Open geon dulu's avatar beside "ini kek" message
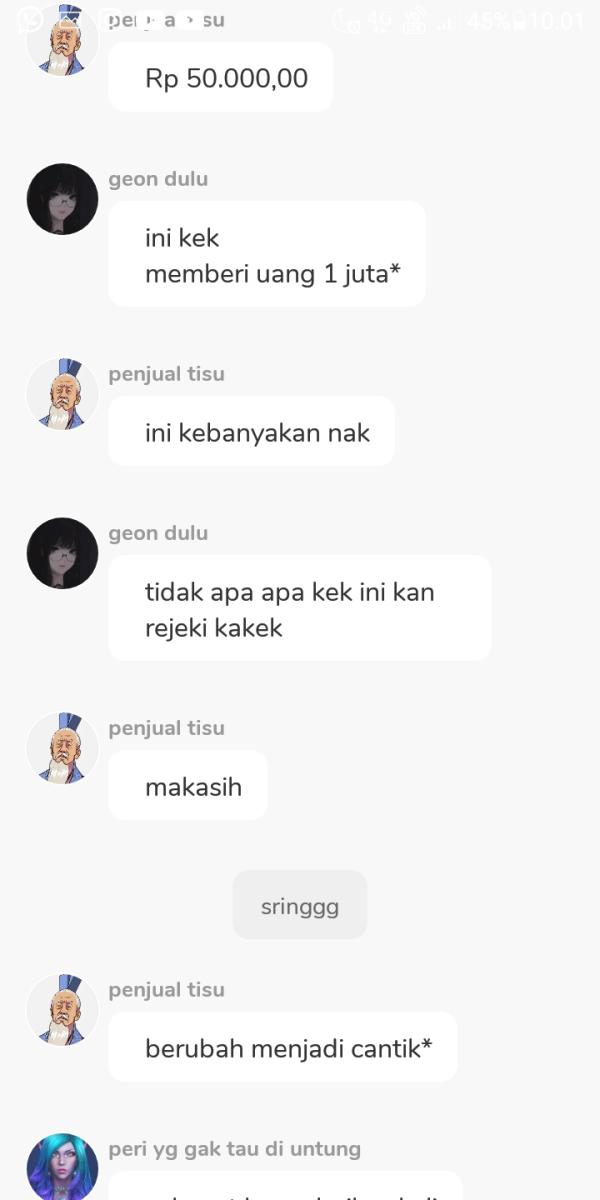Screen dimensions: 600x1200 click(x=62, y=199)
